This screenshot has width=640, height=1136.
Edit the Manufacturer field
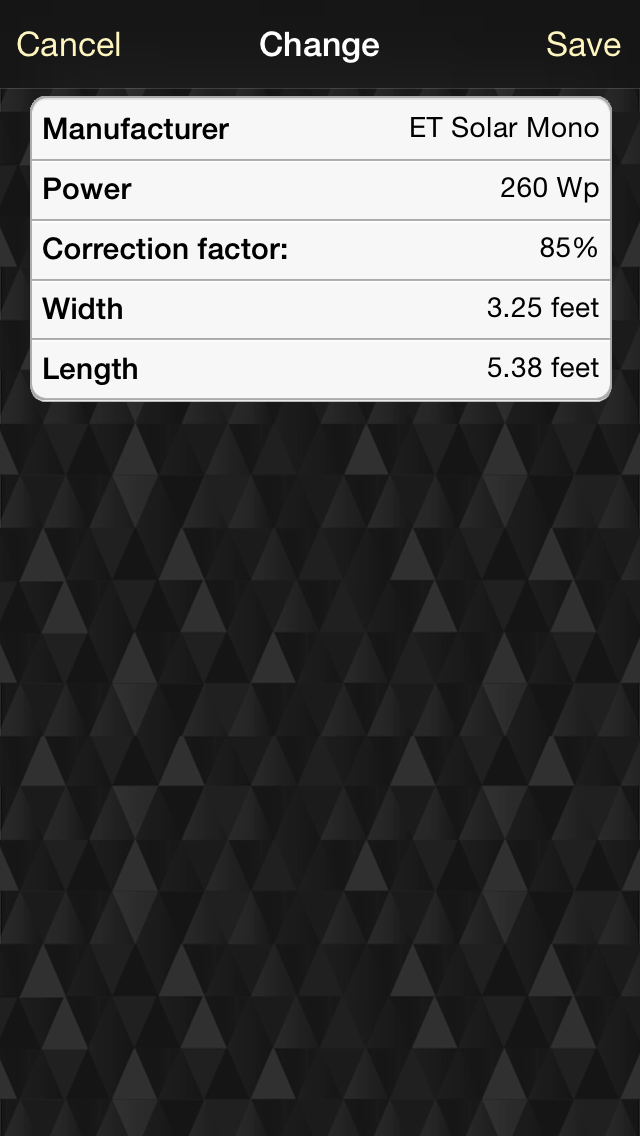(x=320, y=129)
